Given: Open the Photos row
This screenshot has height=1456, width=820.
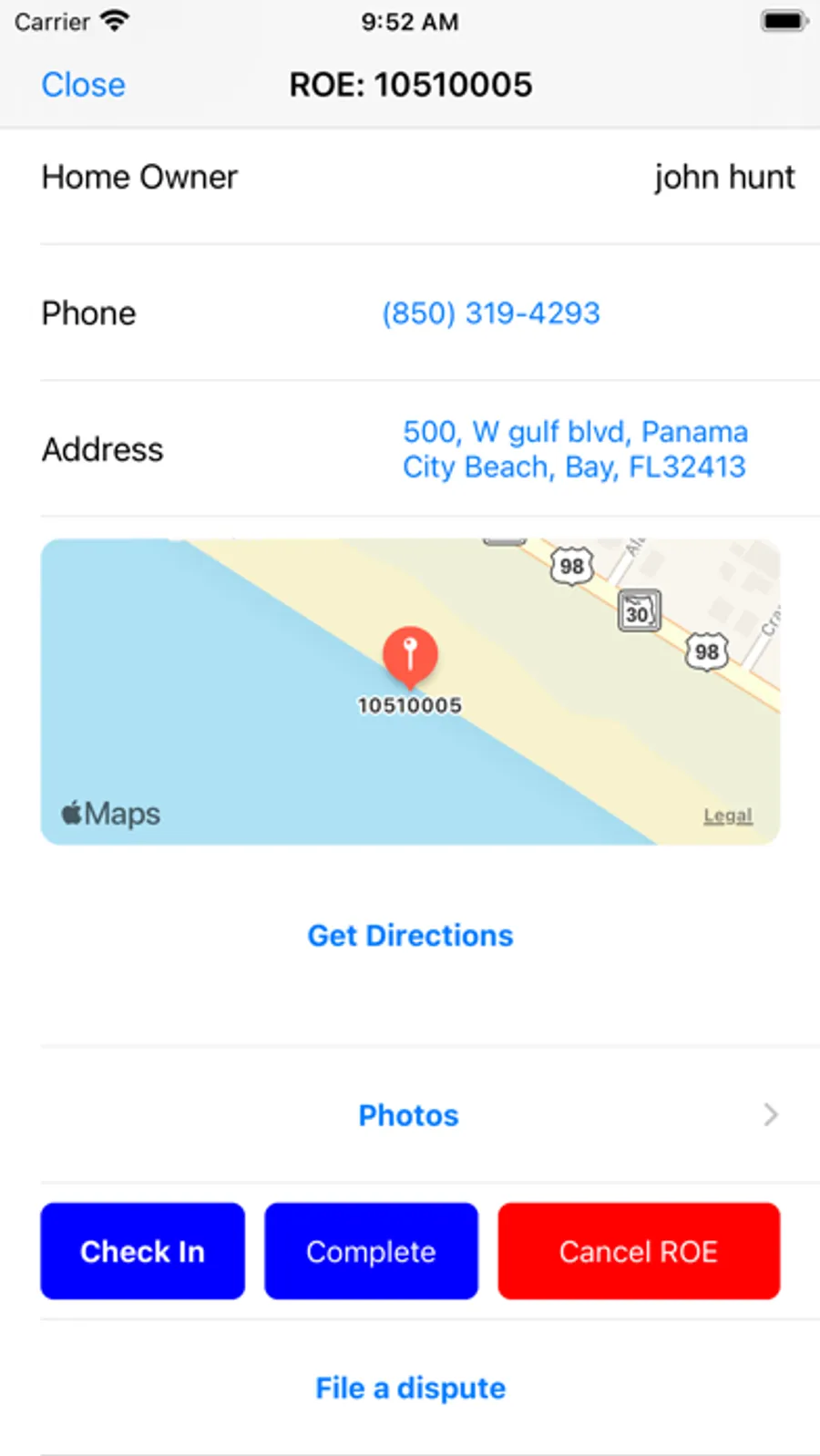Looking at the screenshot, I should point(410,1115).
